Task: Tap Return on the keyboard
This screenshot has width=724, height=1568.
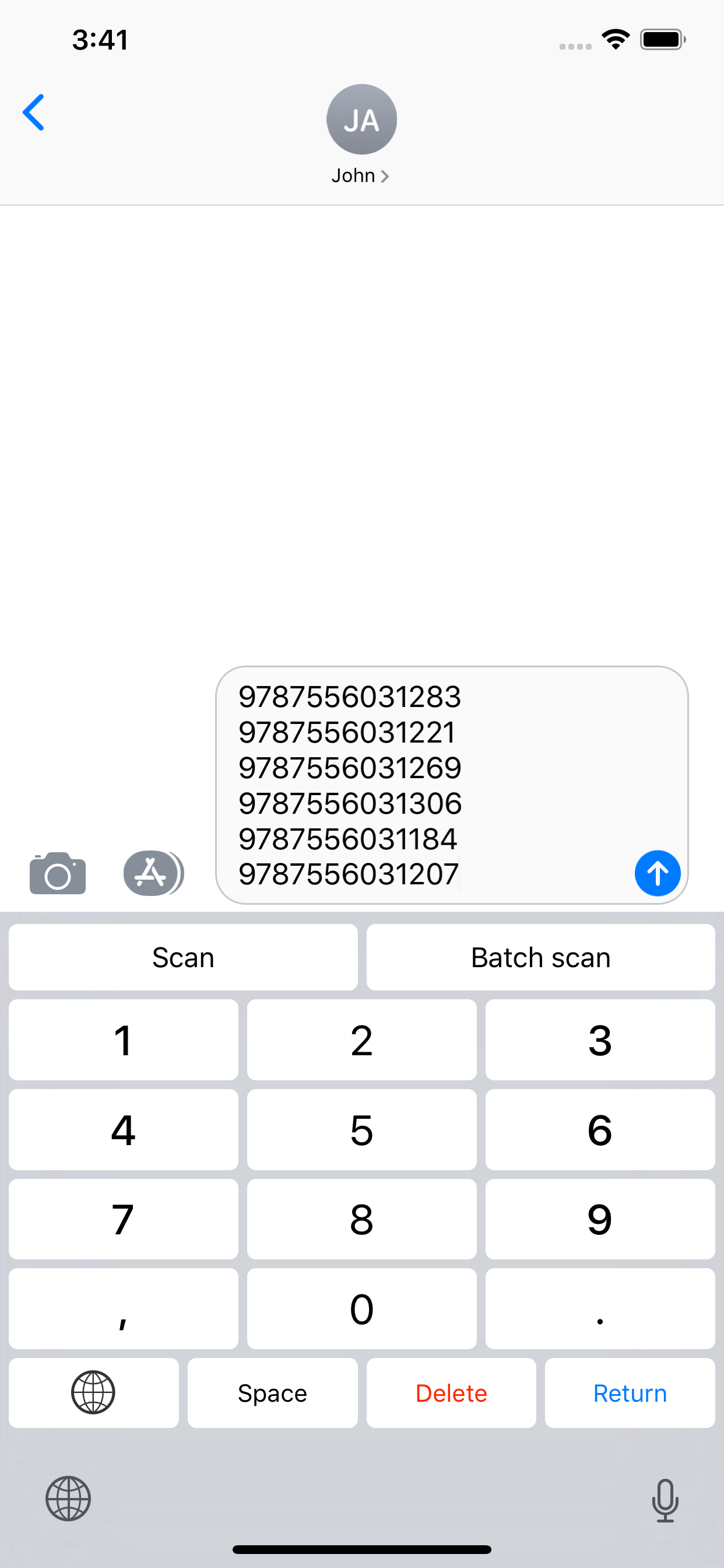Action: pyautogui.click(x=630, y=1392)
